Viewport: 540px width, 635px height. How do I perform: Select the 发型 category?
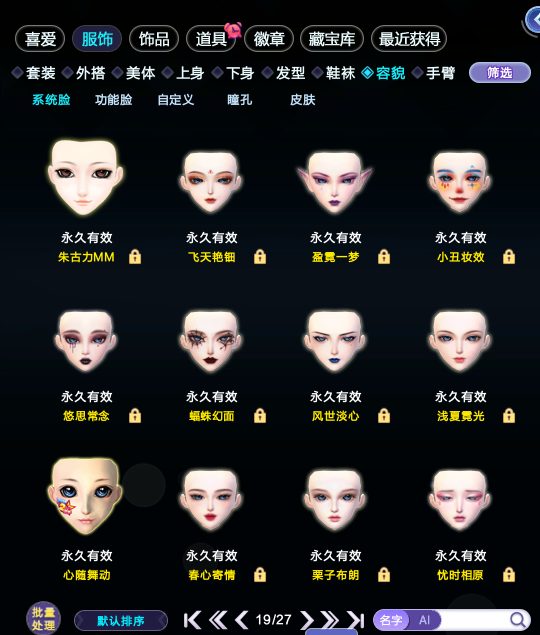[x=284, y=73]
